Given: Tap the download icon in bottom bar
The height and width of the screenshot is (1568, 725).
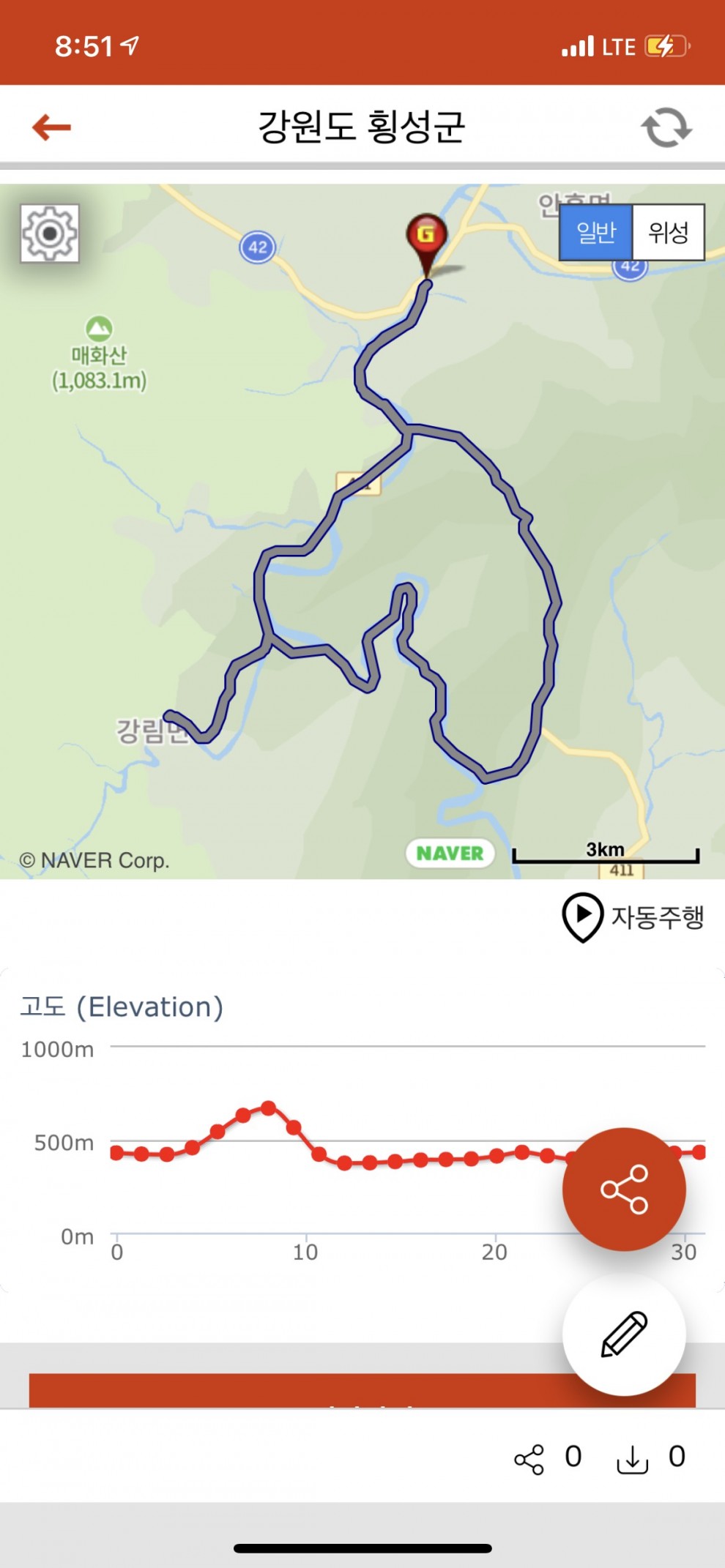Looking at the screenshot, I should click(632, 1459).
